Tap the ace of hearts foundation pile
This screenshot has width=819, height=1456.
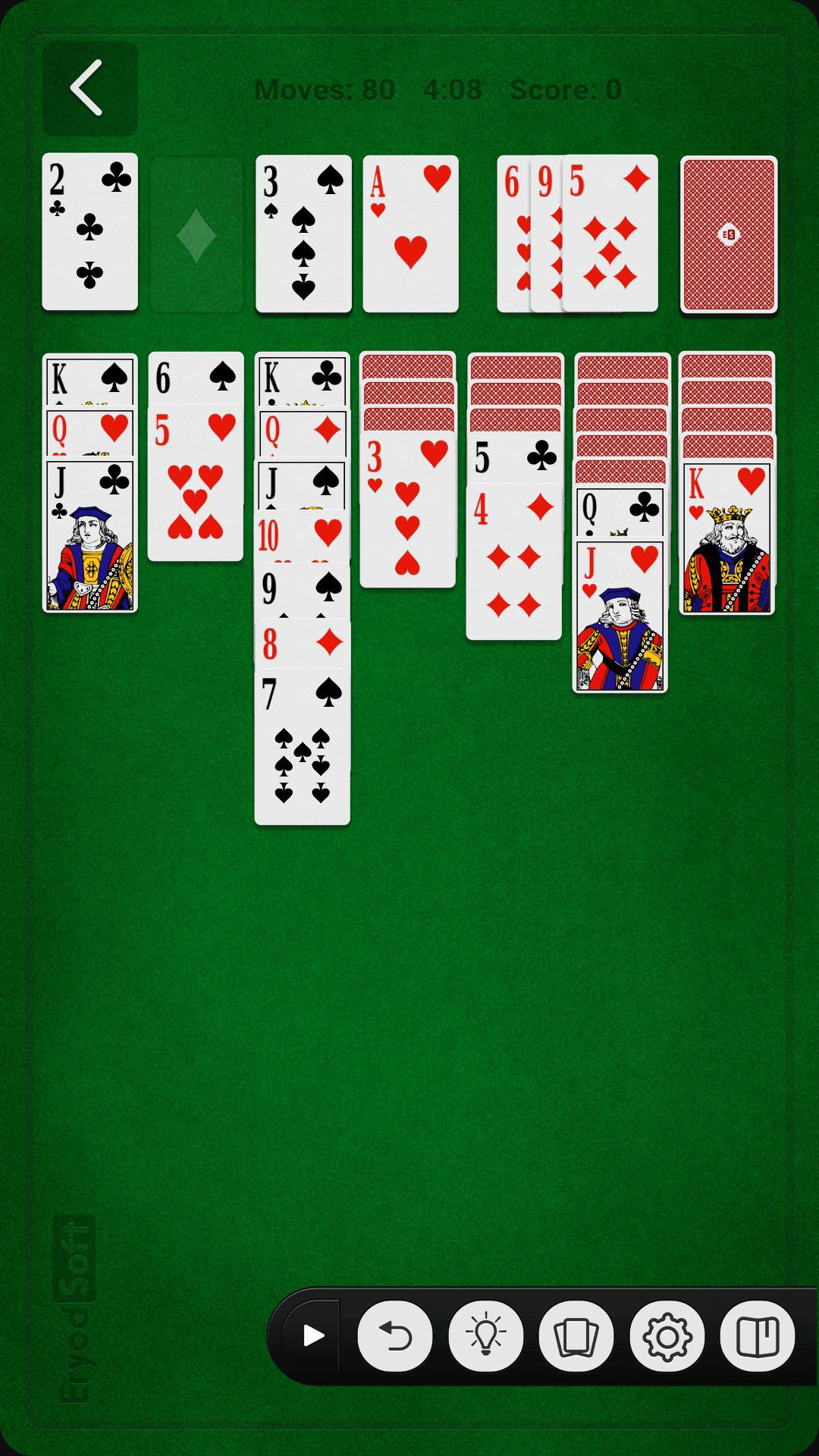pyautogui.click(x=410, y=234)
